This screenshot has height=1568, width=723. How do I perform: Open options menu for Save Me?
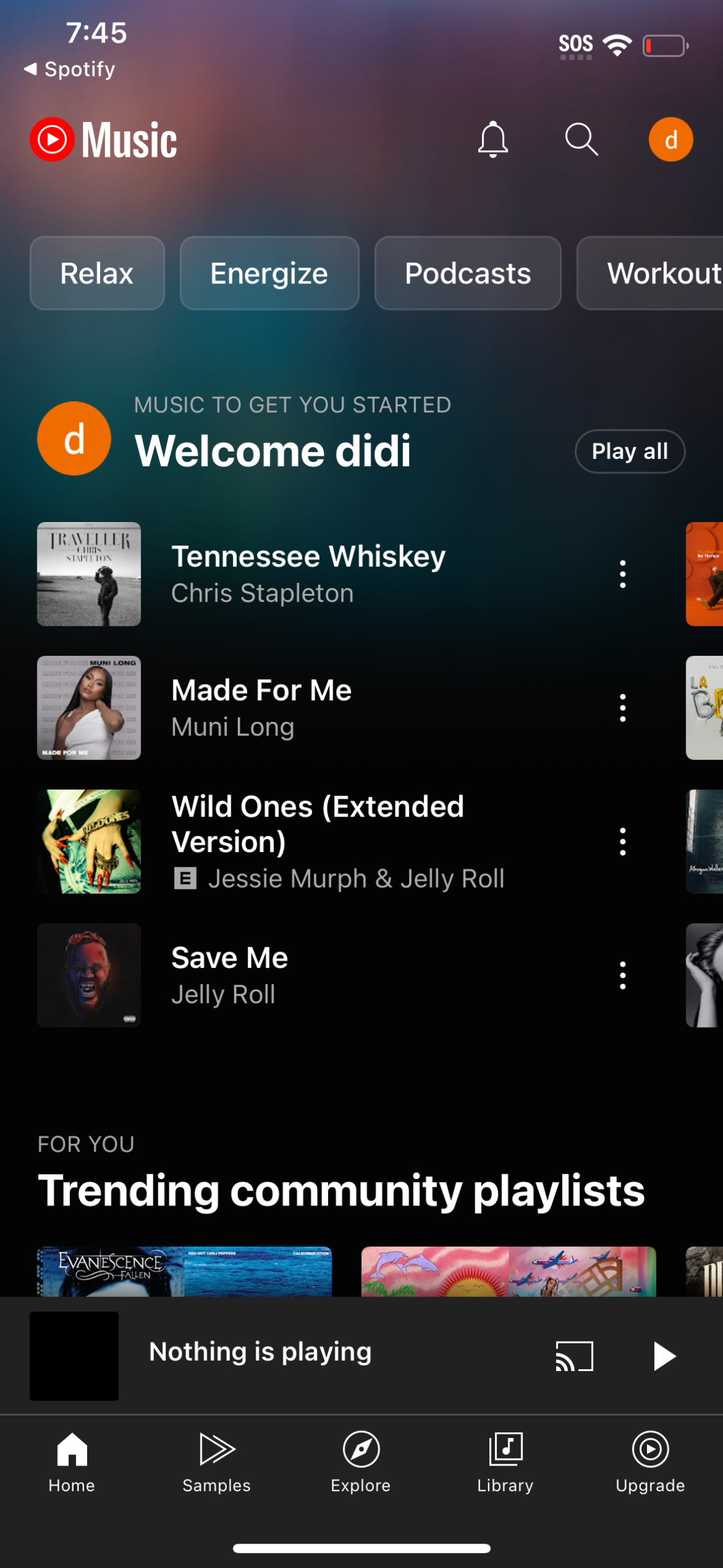[x=622, y=975]
